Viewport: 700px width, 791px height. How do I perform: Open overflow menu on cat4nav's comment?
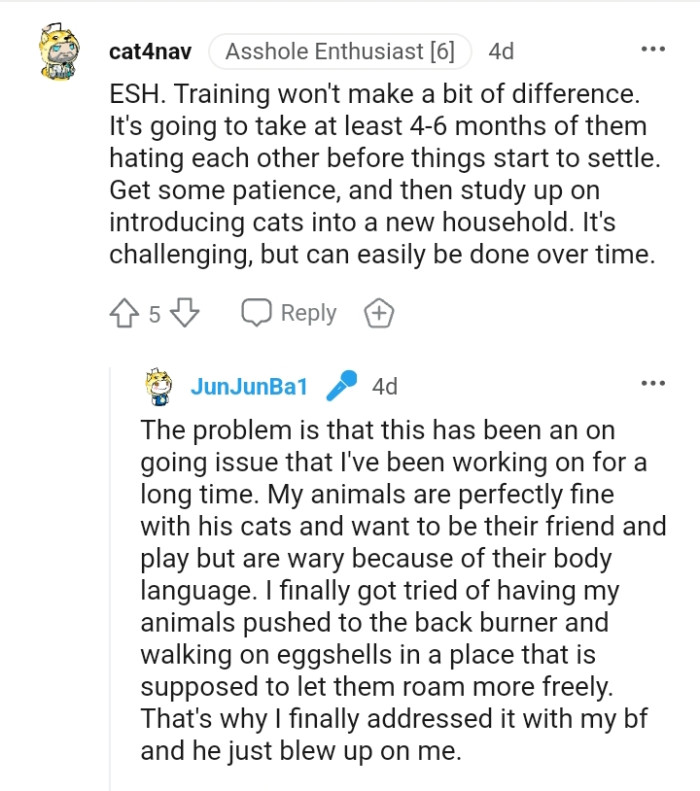[x=652, y=49]
